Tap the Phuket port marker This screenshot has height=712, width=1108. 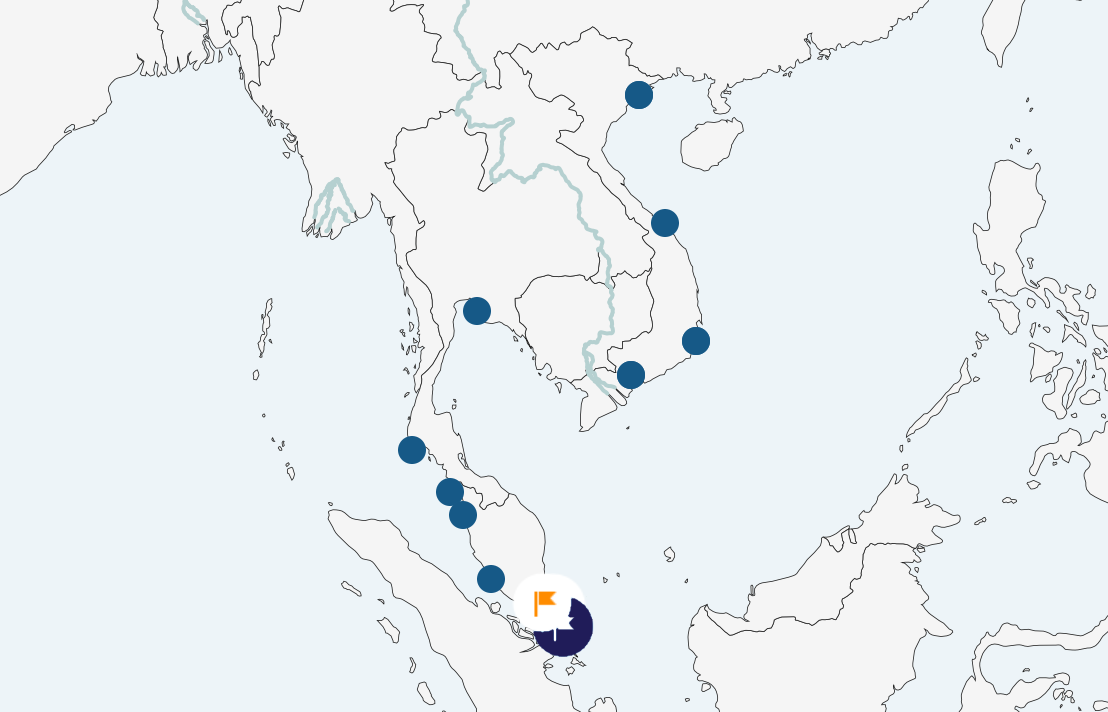(x=412, y=450)
